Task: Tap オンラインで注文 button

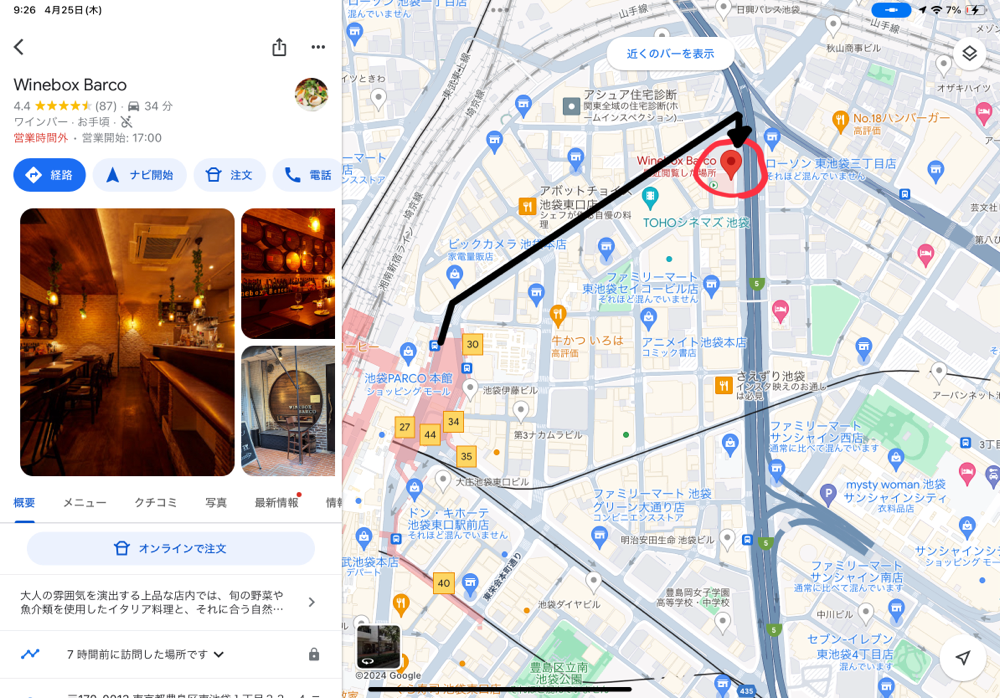Action: click(170, 548)
